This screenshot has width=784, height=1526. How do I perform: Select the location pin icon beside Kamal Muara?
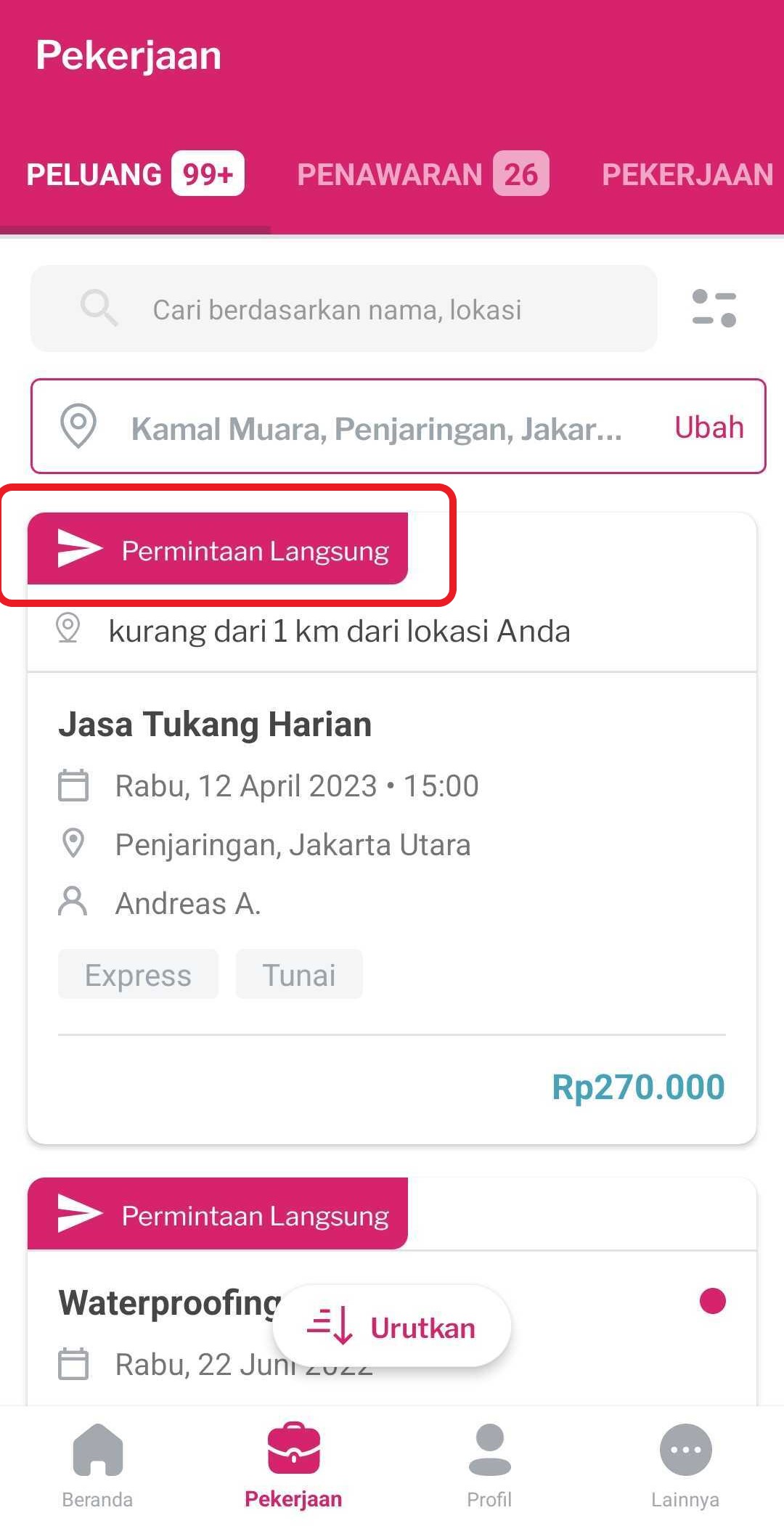point(79,427)
